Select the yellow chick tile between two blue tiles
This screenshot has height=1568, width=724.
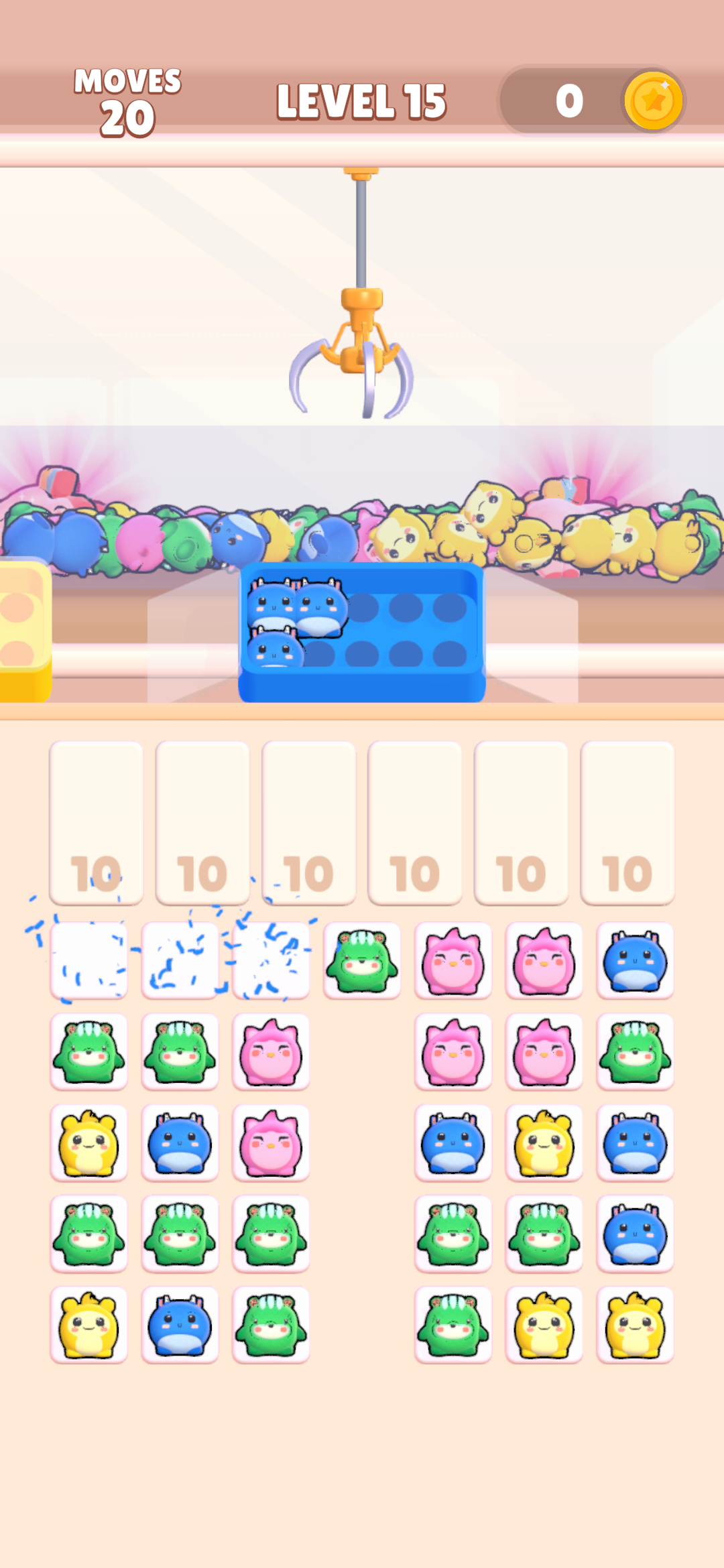pyautogui.click(x=544, y=1143)
